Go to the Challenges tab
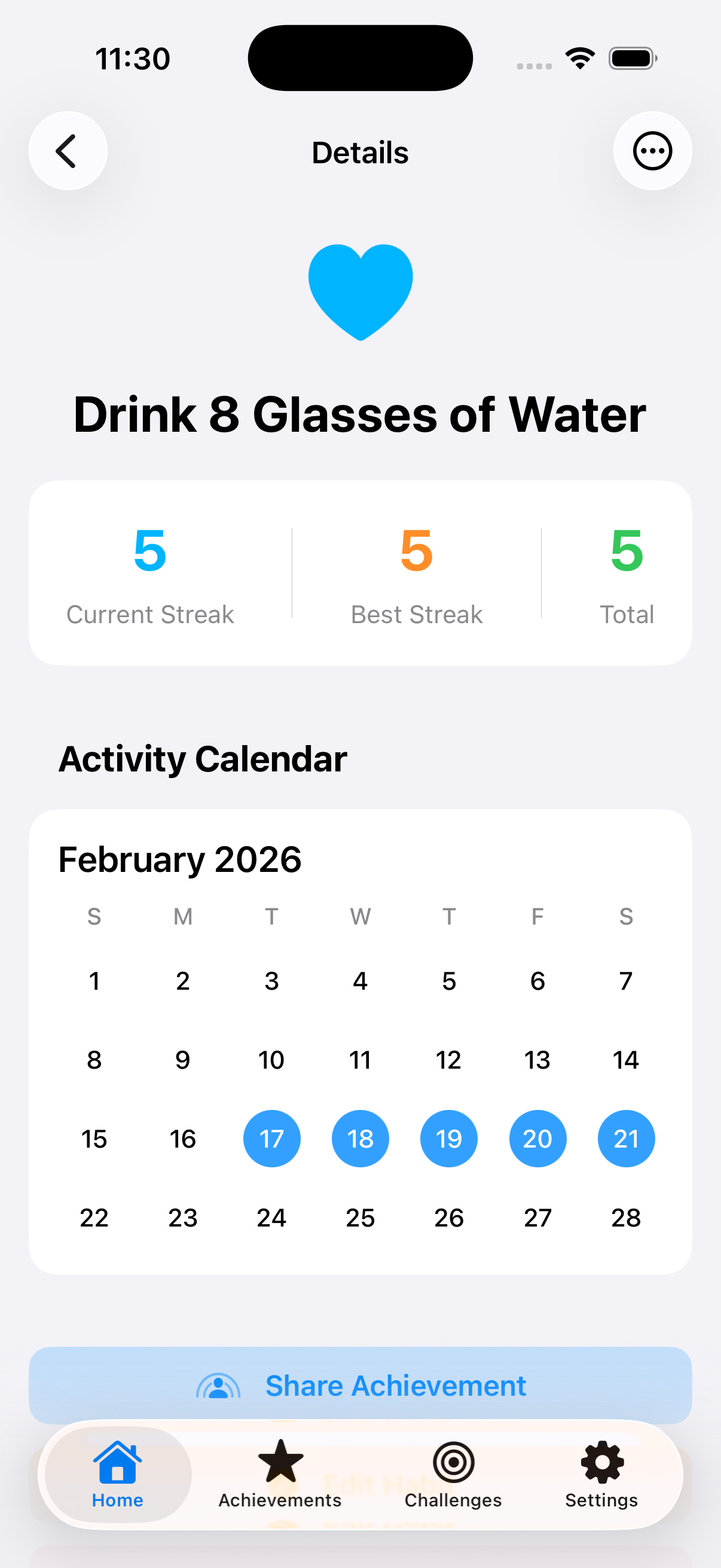The image size is (721, 1568). coord(453,1474)
